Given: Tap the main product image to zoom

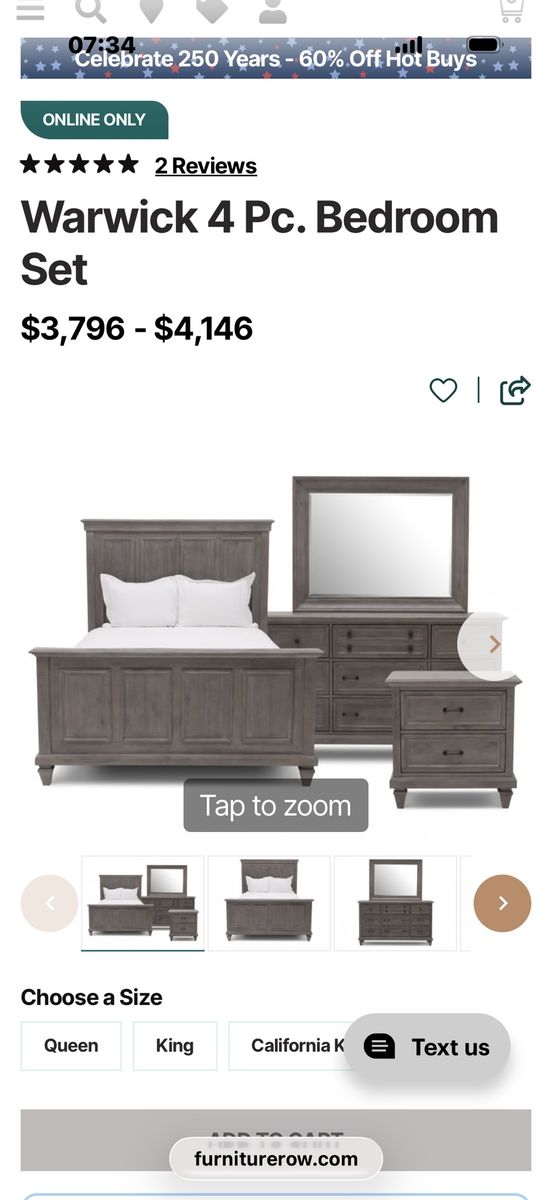Looking at the screenshot, I should click(x=276, y=640).
